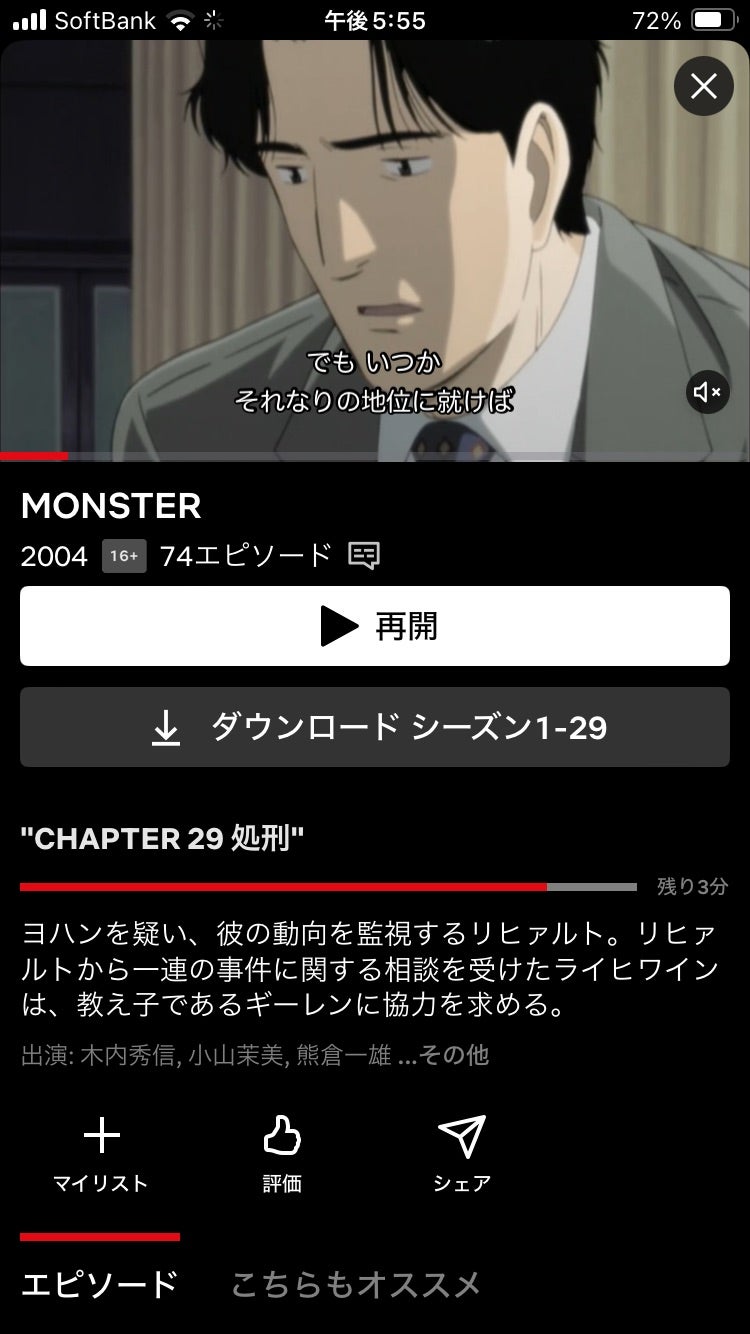Open the こちらもオススメ tab
The image size is (750, 1334).
pos(356,1284)
